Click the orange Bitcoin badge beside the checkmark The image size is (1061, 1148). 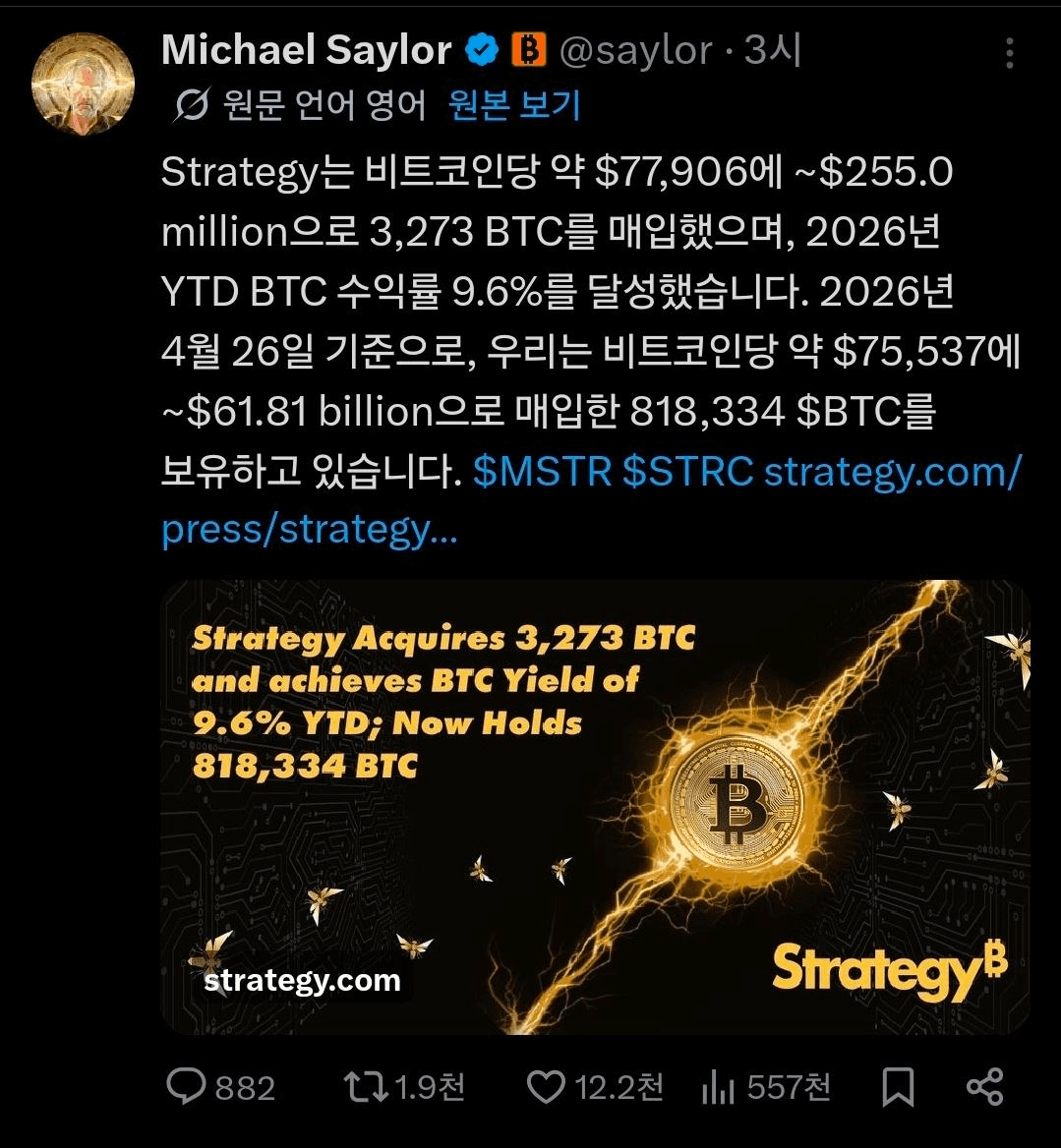point(531,49)
